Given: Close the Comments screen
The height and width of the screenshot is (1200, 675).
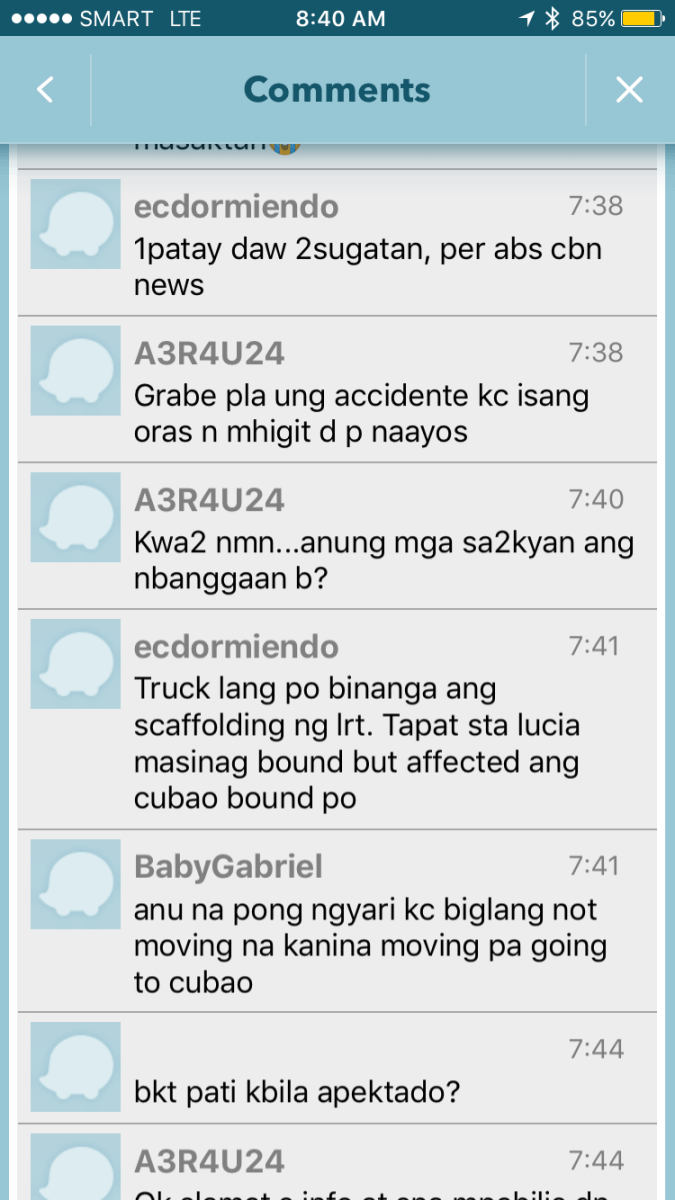Looking at the screenshot, I should [629, 90].
